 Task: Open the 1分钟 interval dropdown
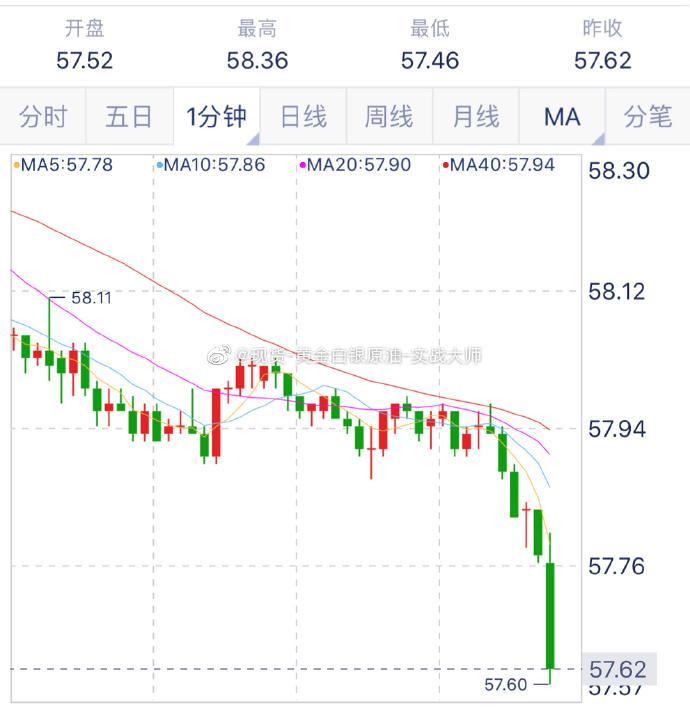point(216,117)
